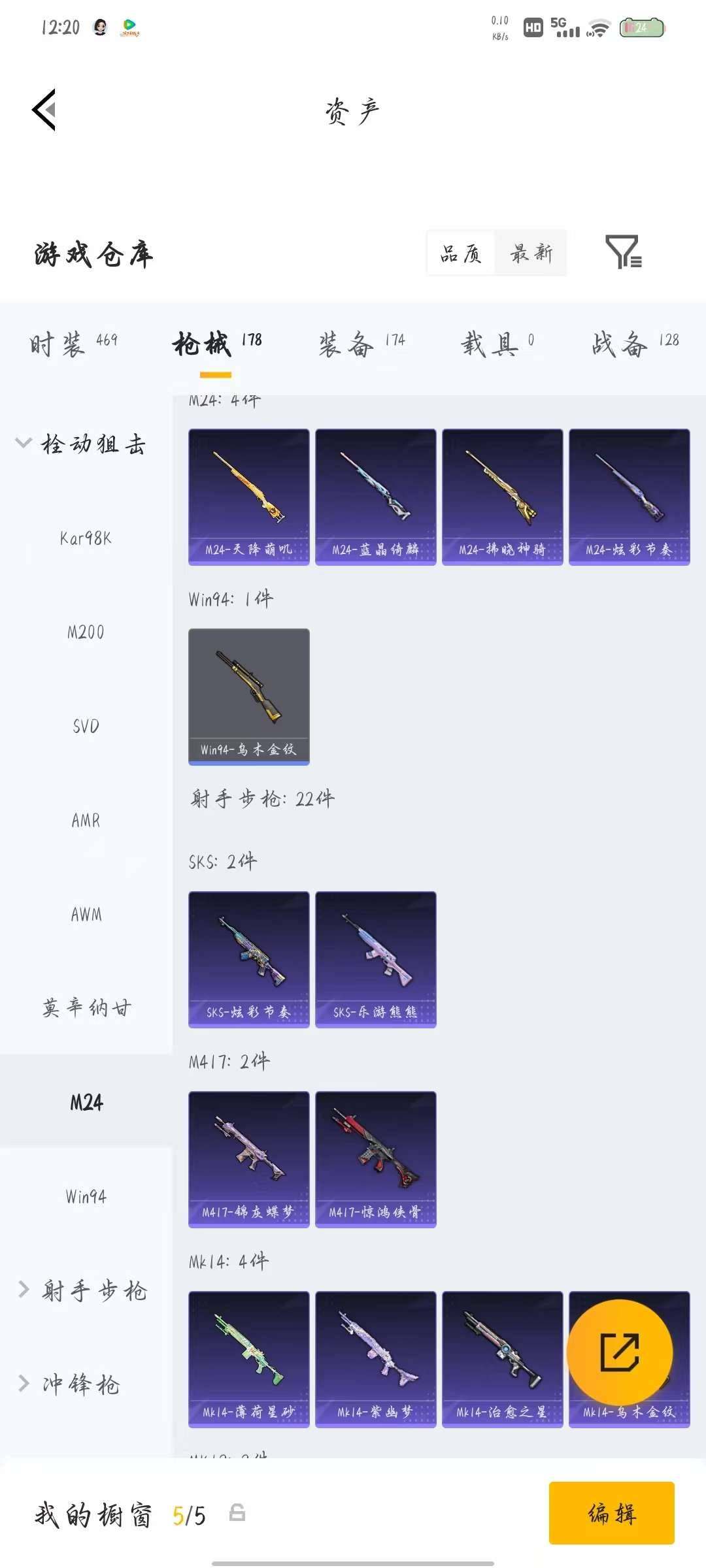Viewport: 706px width, 1568px height.
Task: Select Kar98K in the sidebar
Action: [x=86, y=538]
